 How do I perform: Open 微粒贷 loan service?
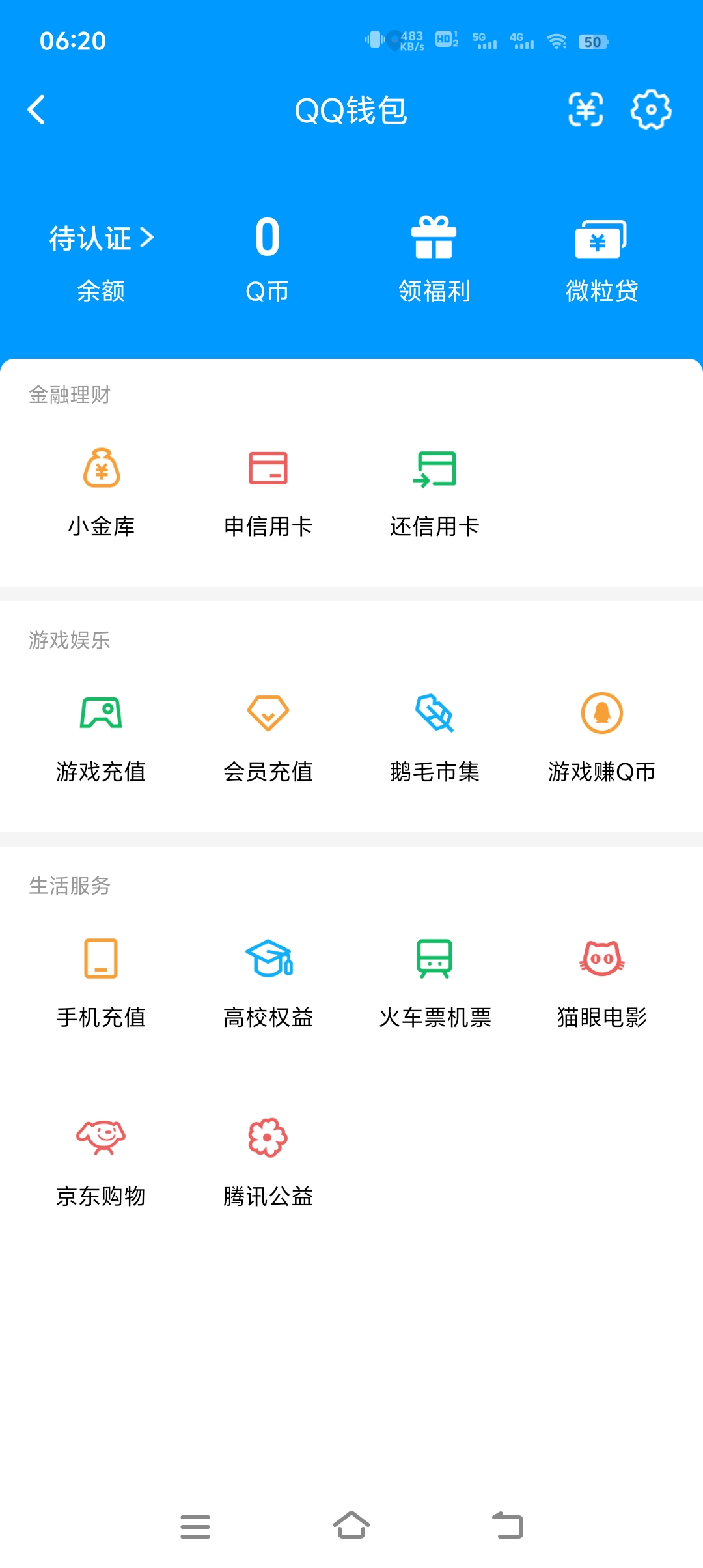tap(601, 259)
